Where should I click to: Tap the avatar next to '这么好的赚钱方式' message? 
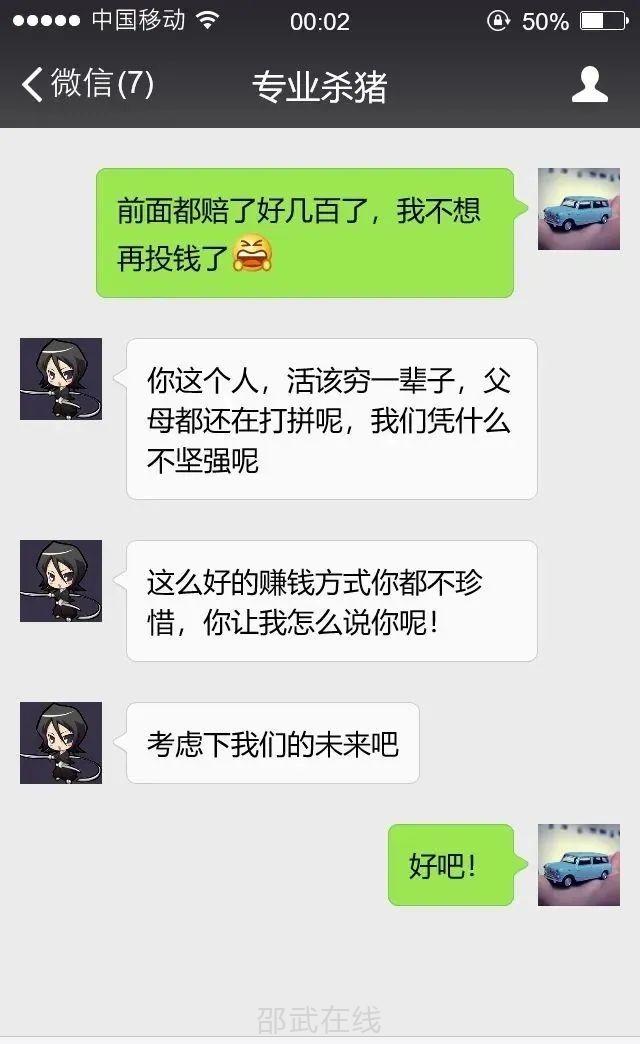[61, 581]
